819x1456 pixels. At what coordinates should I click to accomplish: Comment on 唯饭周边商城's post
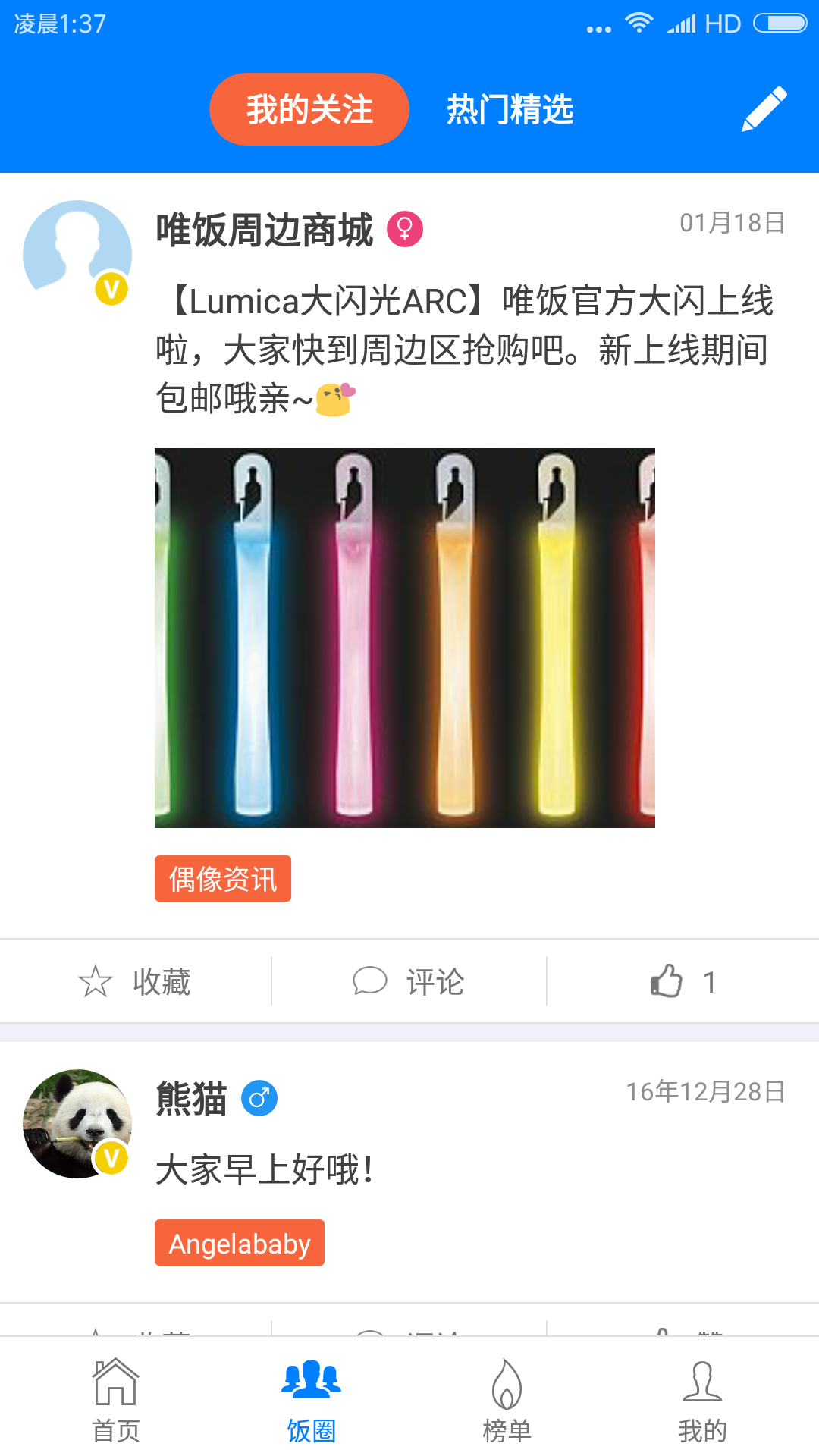coord(409,981)
